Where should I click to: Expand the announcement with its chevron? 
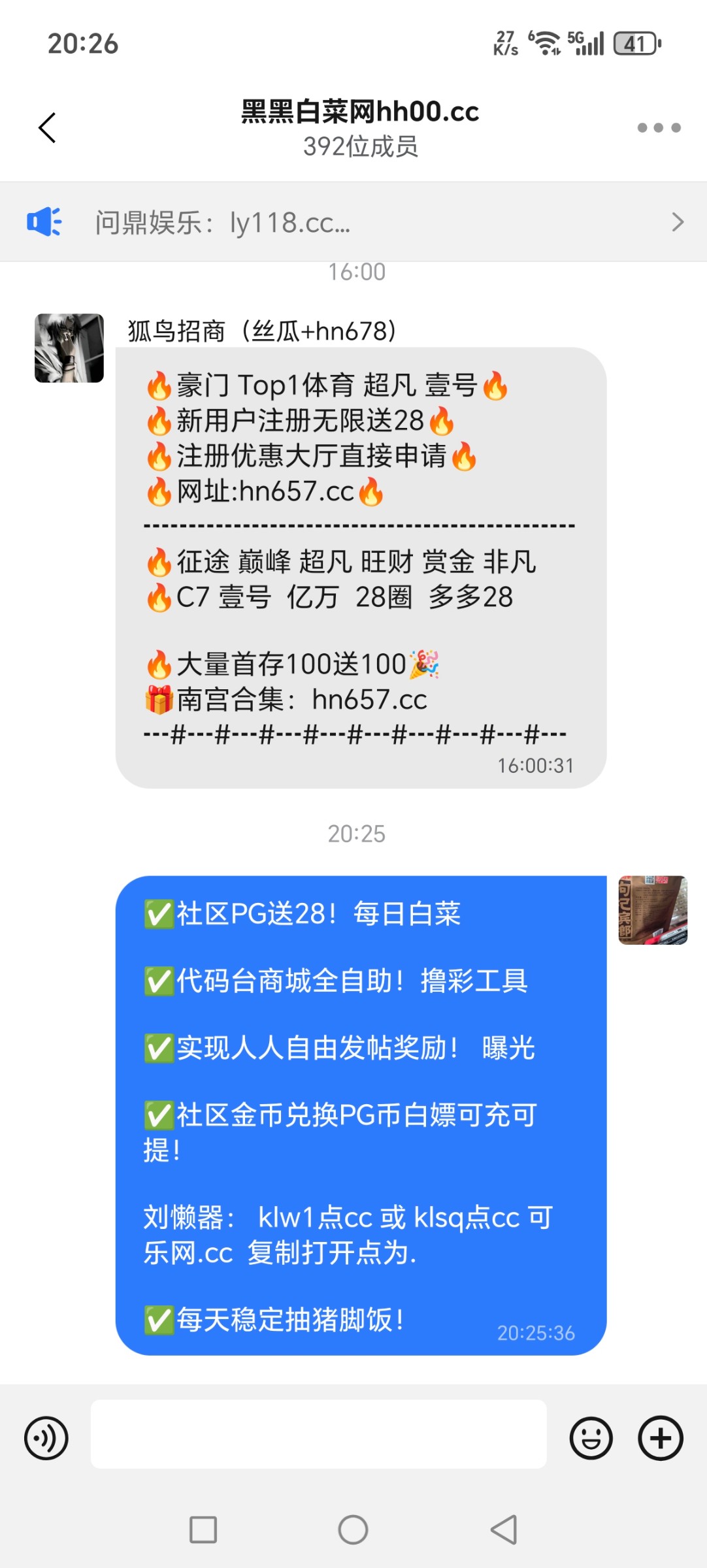678,222
